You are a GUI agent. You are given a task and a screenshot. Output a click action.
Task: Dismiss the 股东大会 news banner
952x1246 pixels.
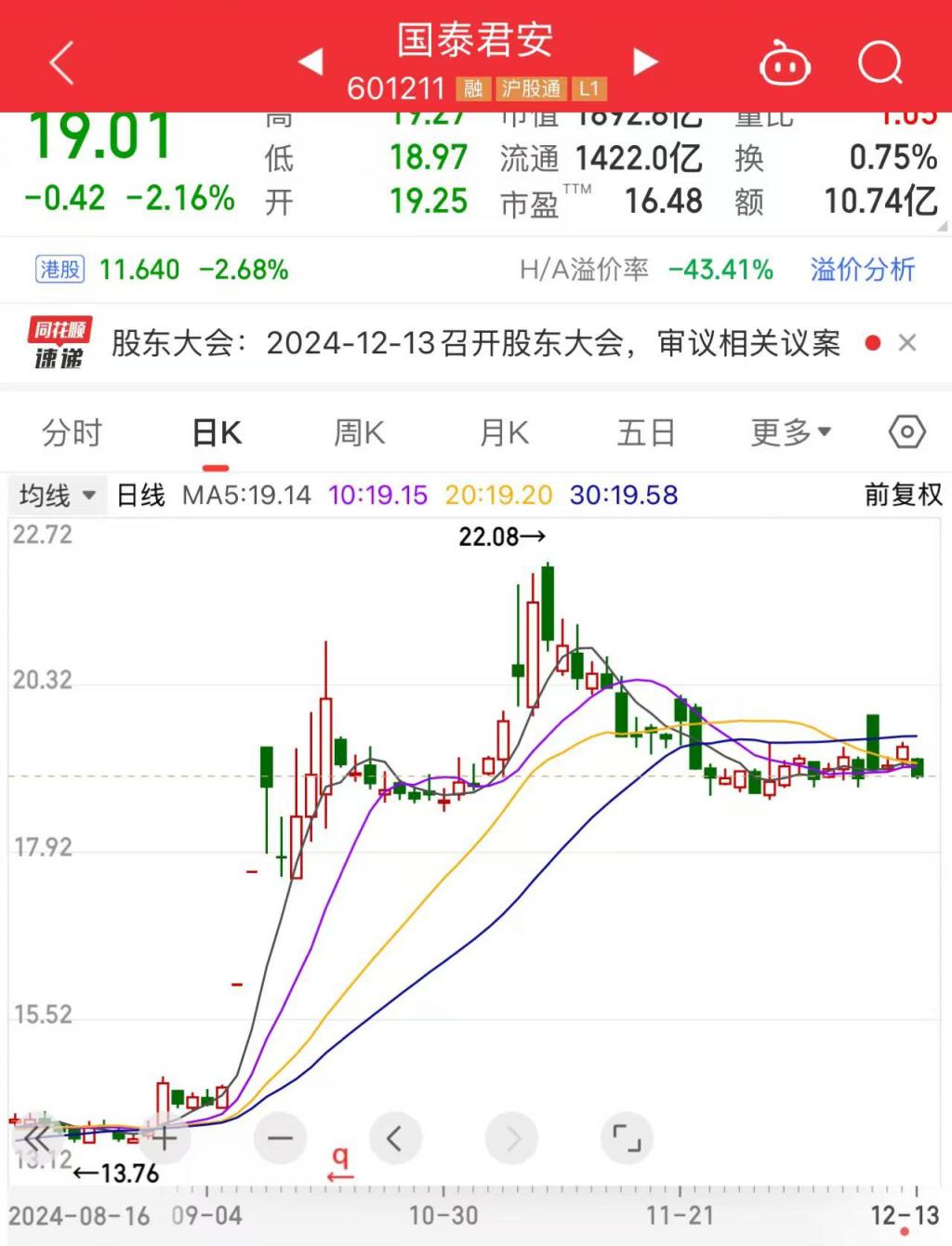[x=907, y=343]
